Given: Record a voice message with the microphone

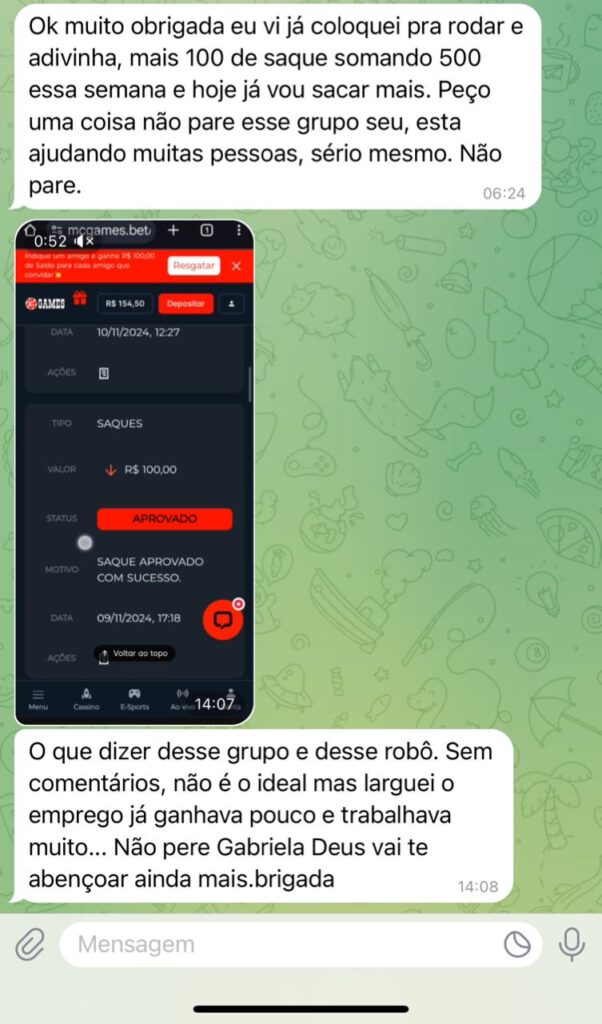Looking at the screenshot, I should (572, 944).
